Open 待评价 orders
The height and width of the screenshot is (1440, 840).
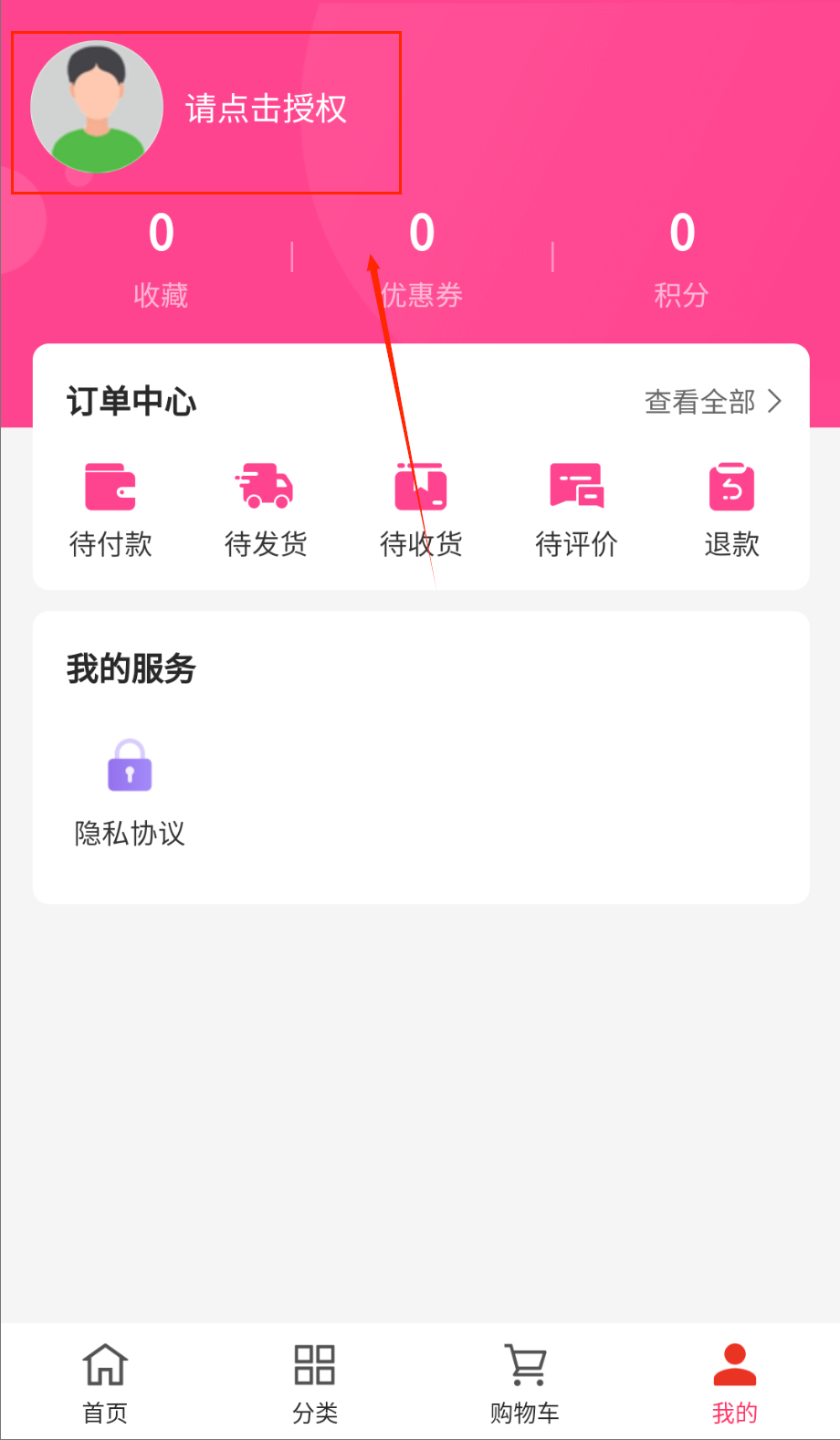pos(576,510)
